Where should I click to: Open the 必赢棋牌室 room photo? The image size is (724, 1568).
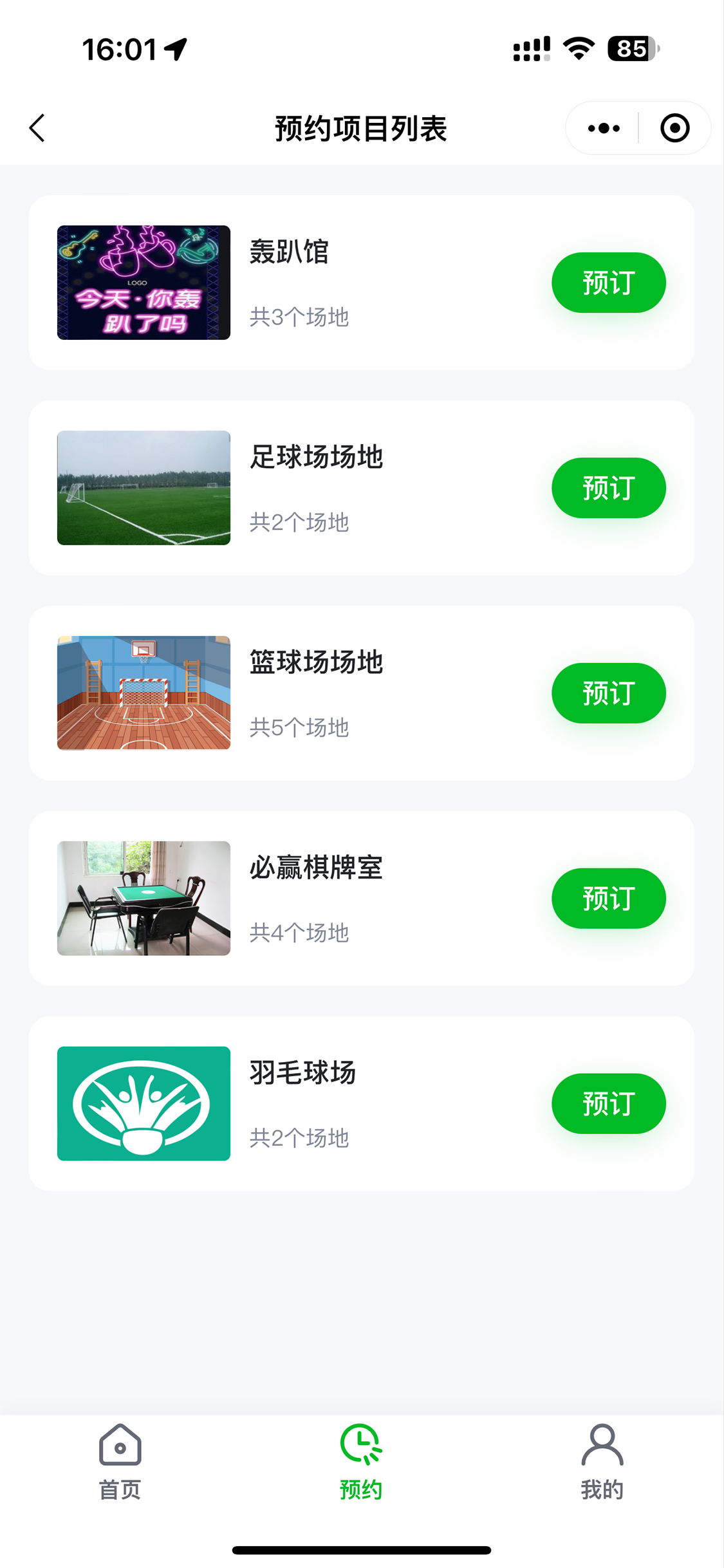[144, 899]
